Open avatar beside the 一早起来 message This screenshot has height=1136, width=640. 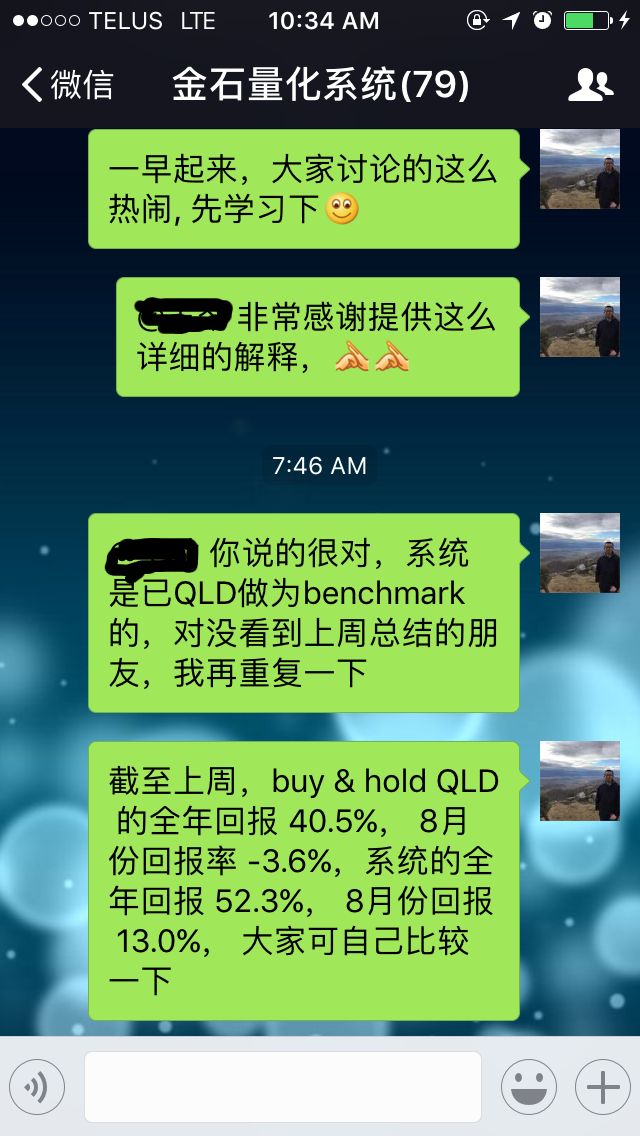[x=580, y=169]
